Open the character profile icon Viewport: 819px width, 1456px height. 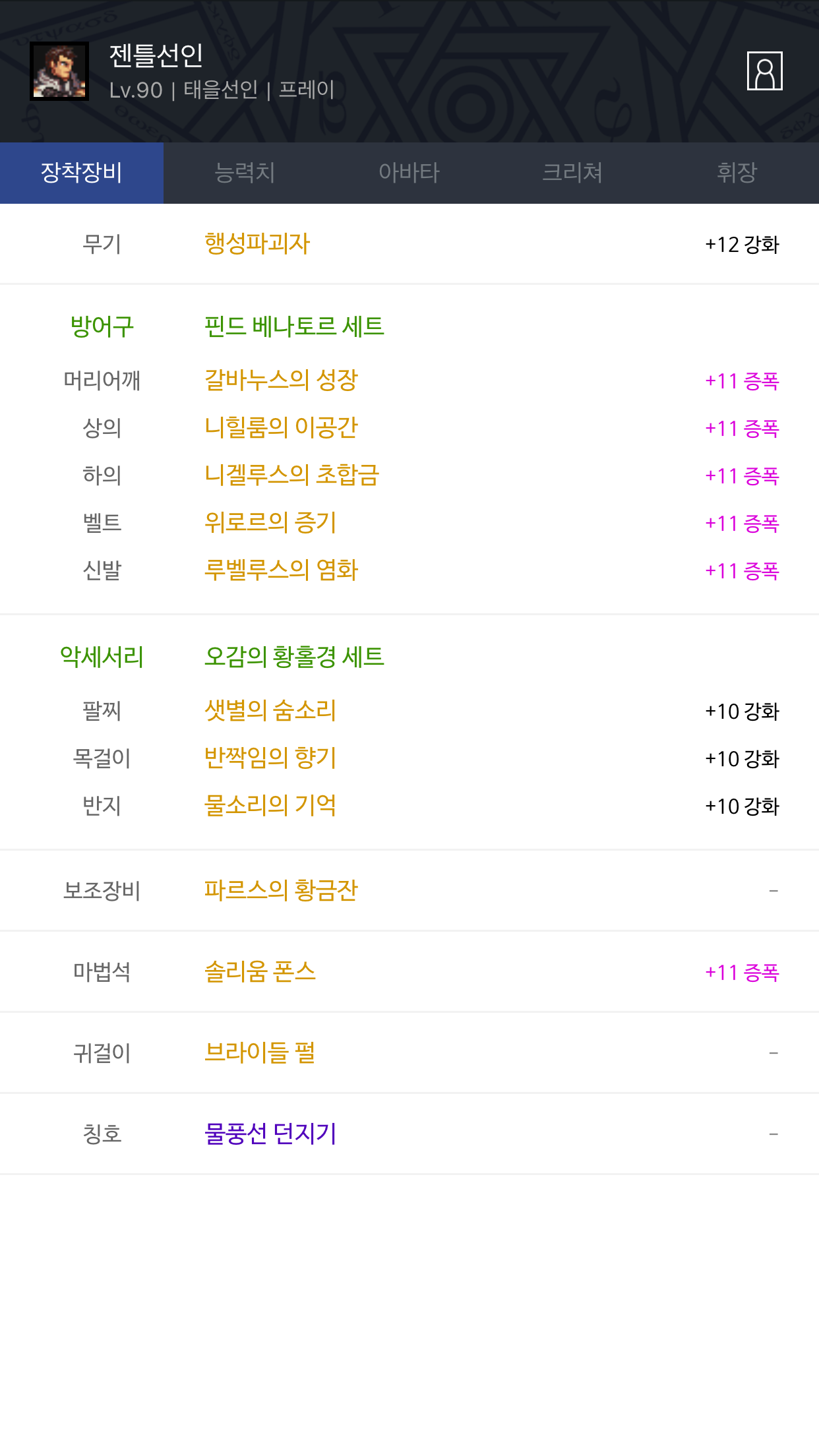tap(764, 71)
